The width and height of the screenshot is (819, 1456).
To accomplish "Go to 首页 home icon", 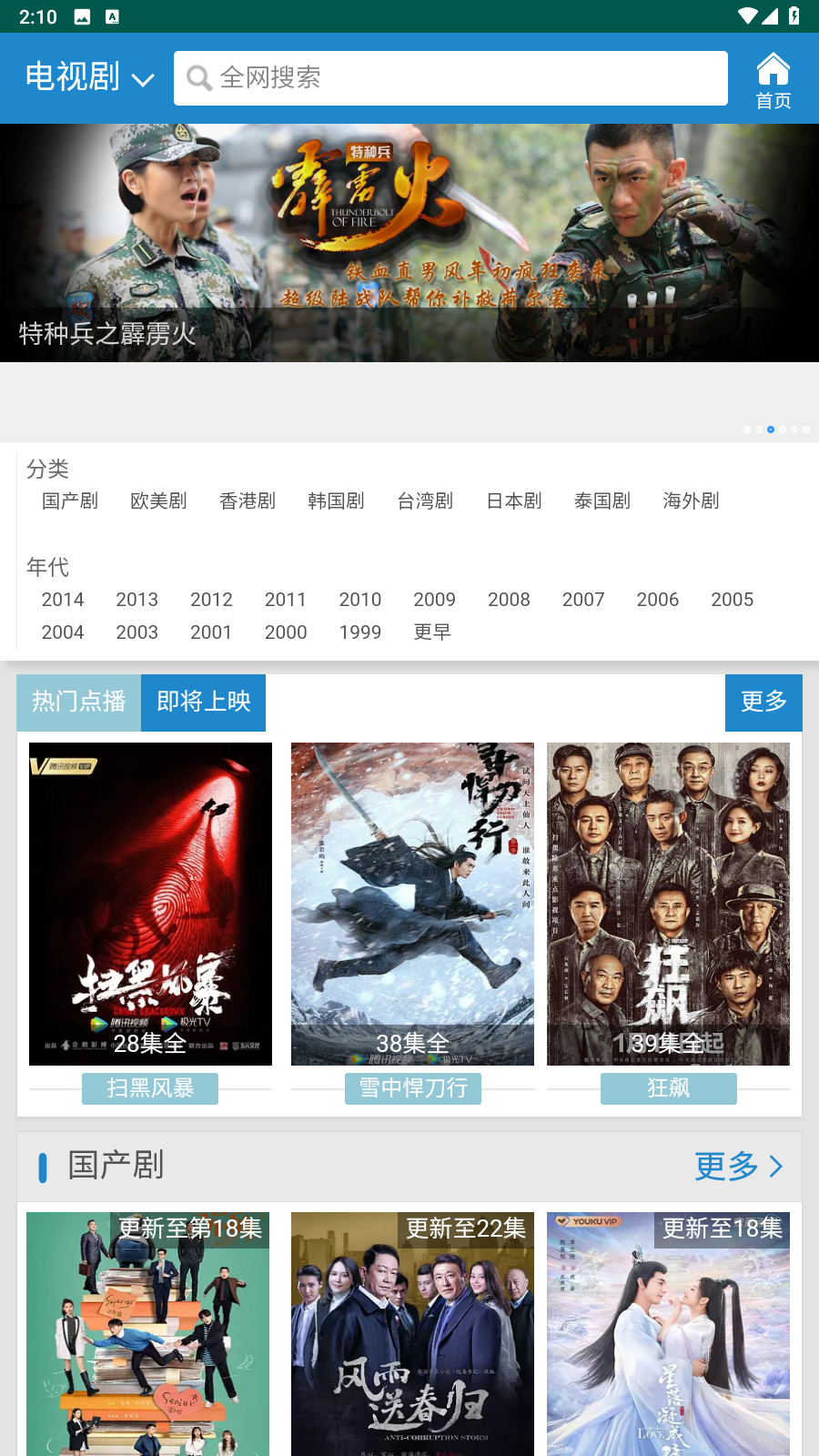I will [773, 80].
